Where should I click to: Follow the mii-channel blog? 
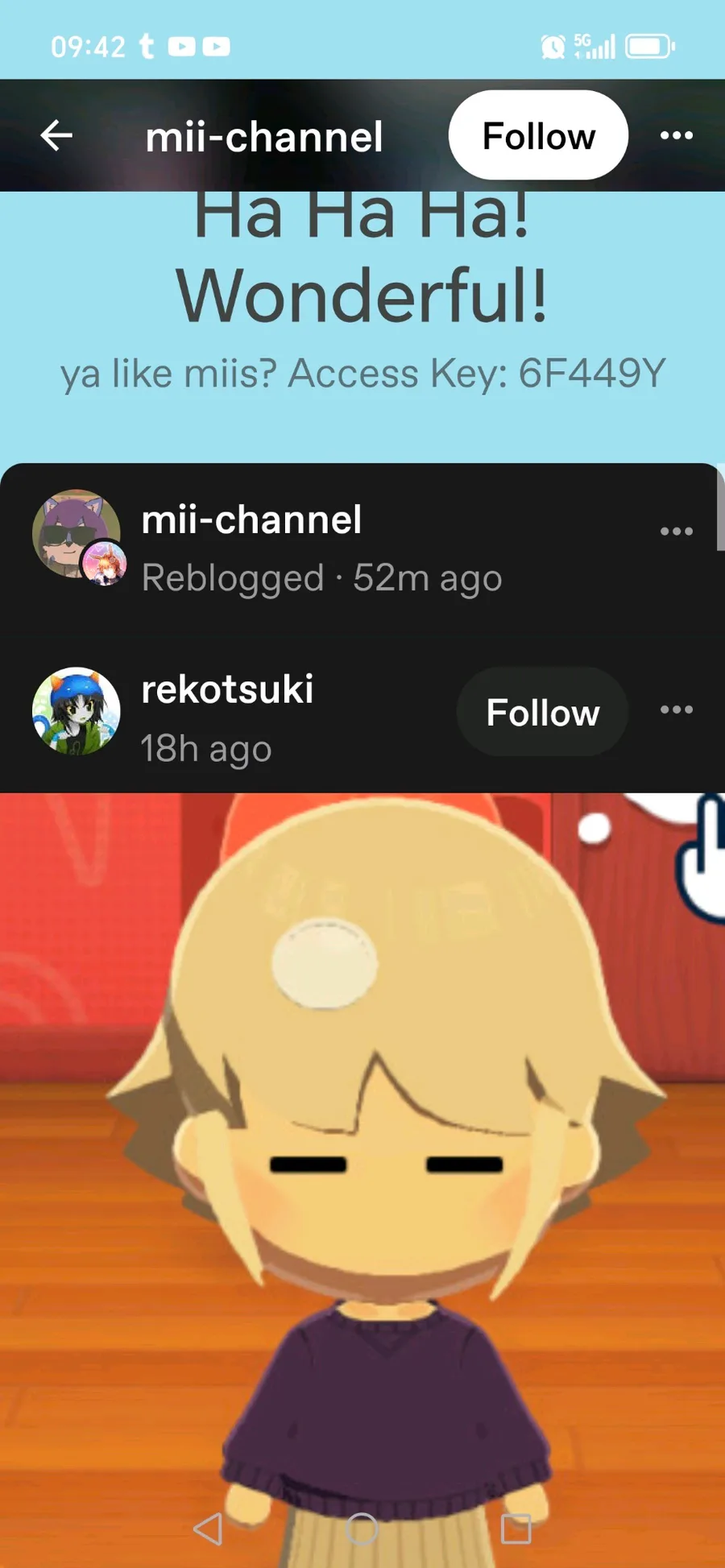tap(538, 135)
